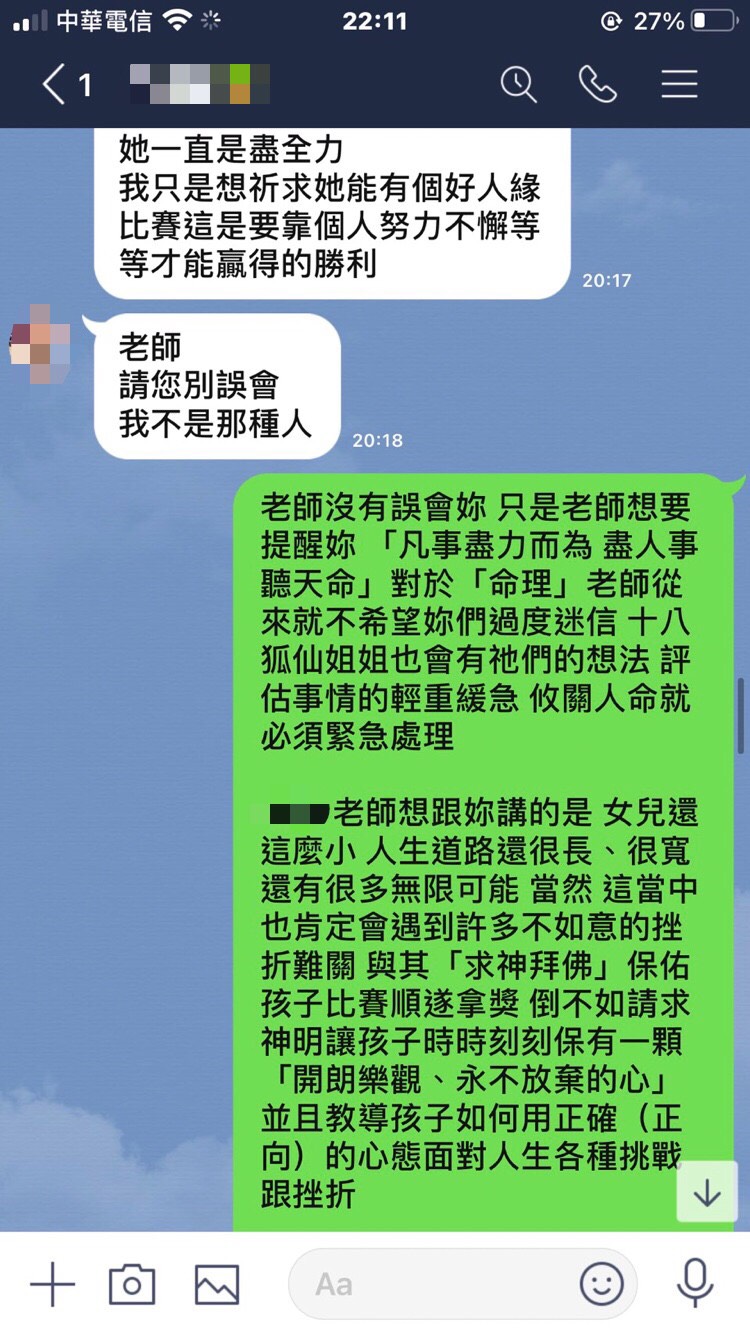Open the emoji and sticker picker
This screenshot has height=1334, width=750.
pos(601,1284)
